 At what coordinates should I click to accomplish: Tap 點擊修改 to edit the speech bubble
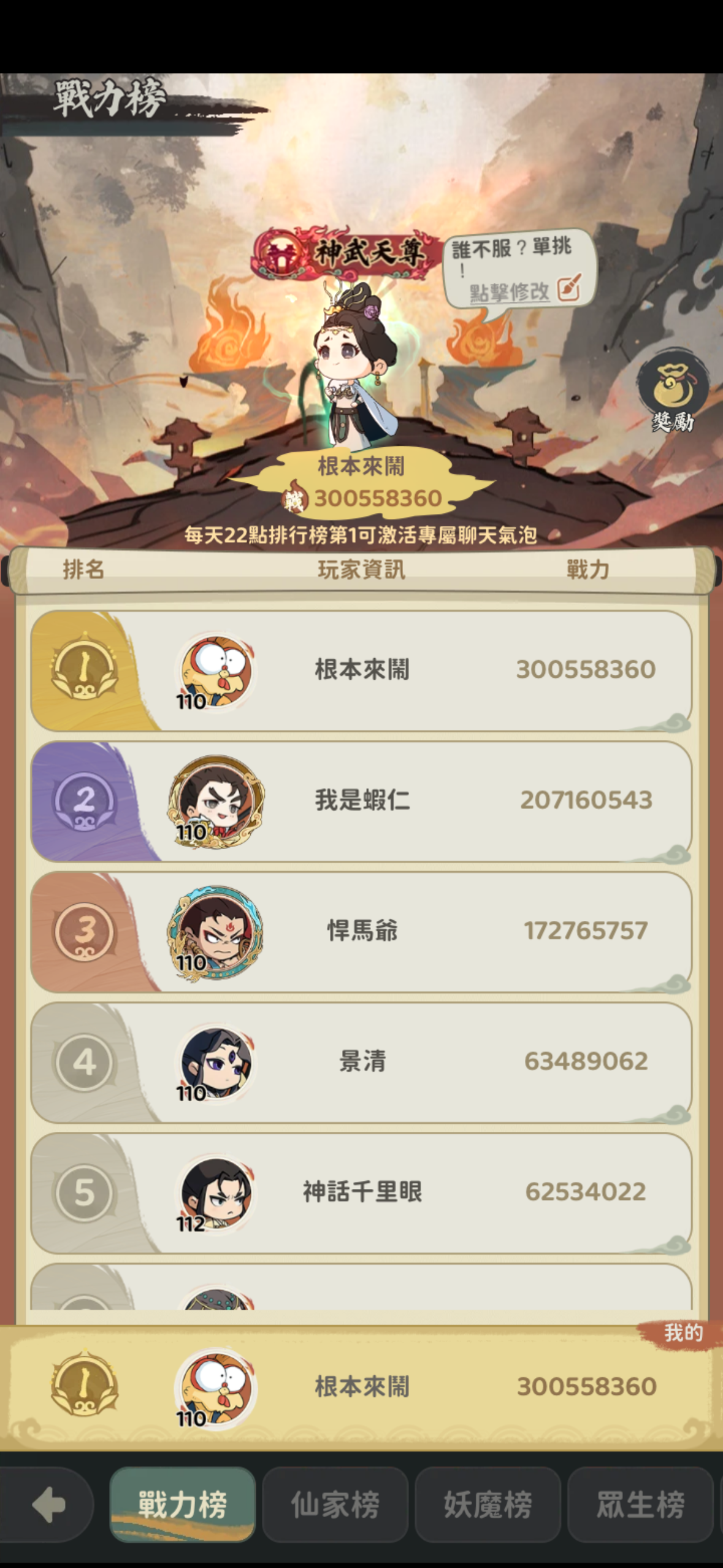click(x=523, y=291)
